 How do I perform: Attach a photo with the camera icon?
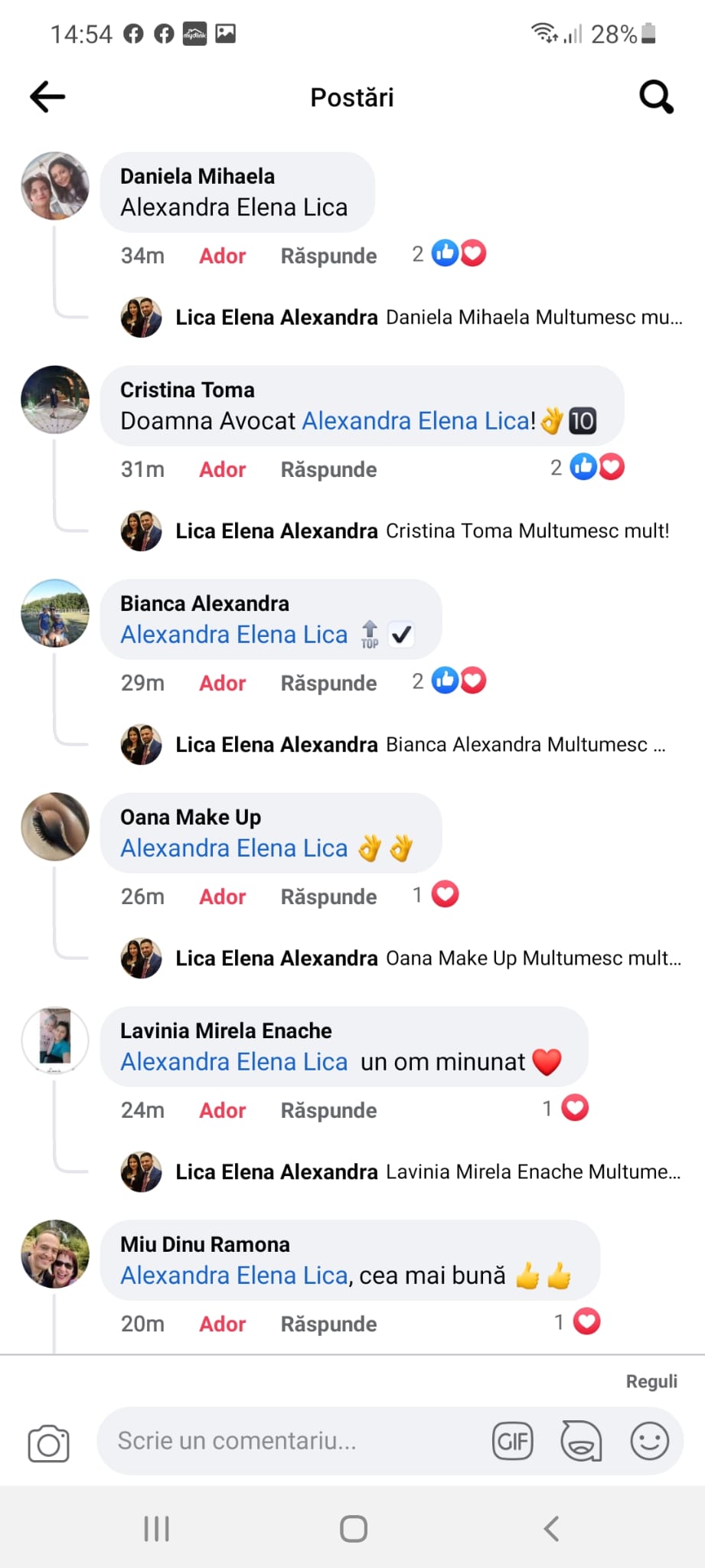(48, 1444)
